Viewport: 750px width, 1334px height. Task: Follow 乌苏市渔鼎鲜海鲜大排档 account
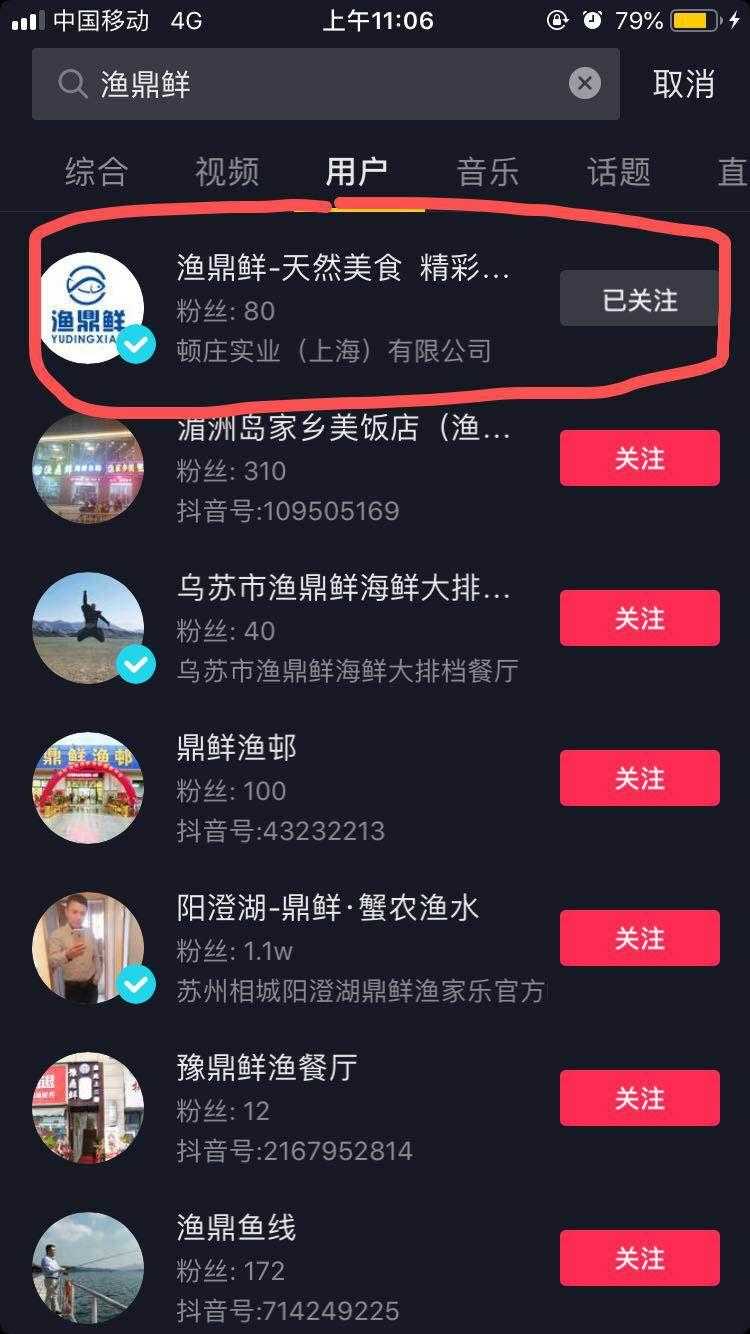639,618
